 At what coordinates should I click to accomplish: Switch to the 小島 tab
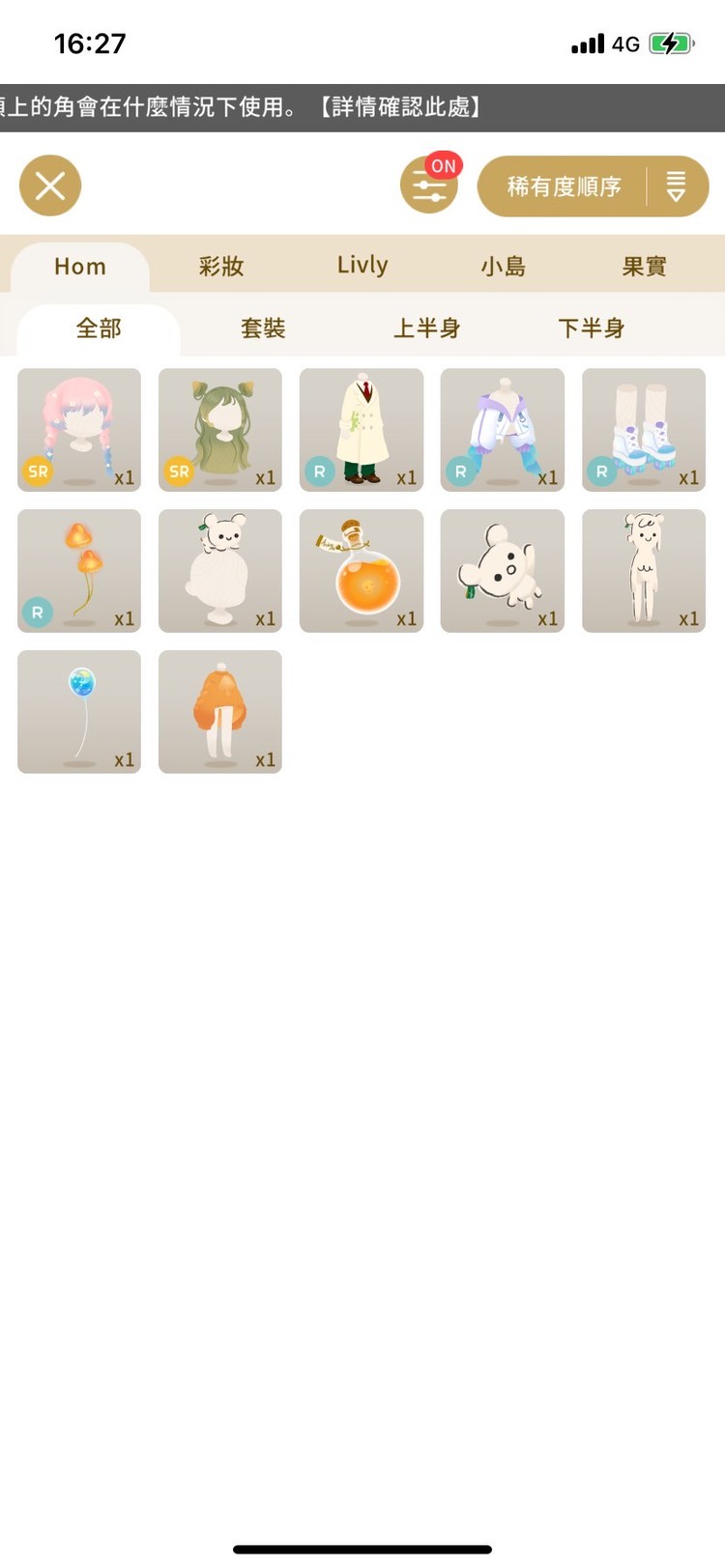504,267
